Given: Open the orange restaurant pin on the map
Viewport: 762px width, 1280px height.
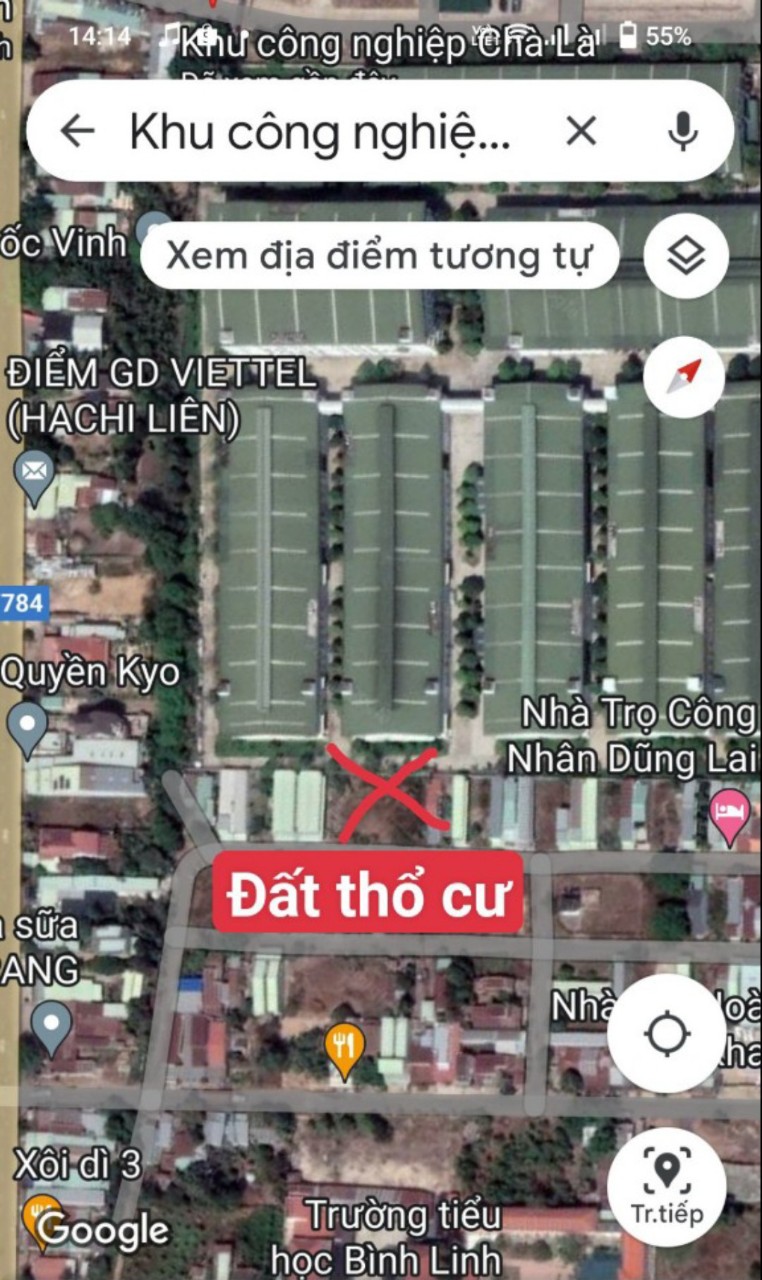Looking at the screenshot, I should [344, 1048].
